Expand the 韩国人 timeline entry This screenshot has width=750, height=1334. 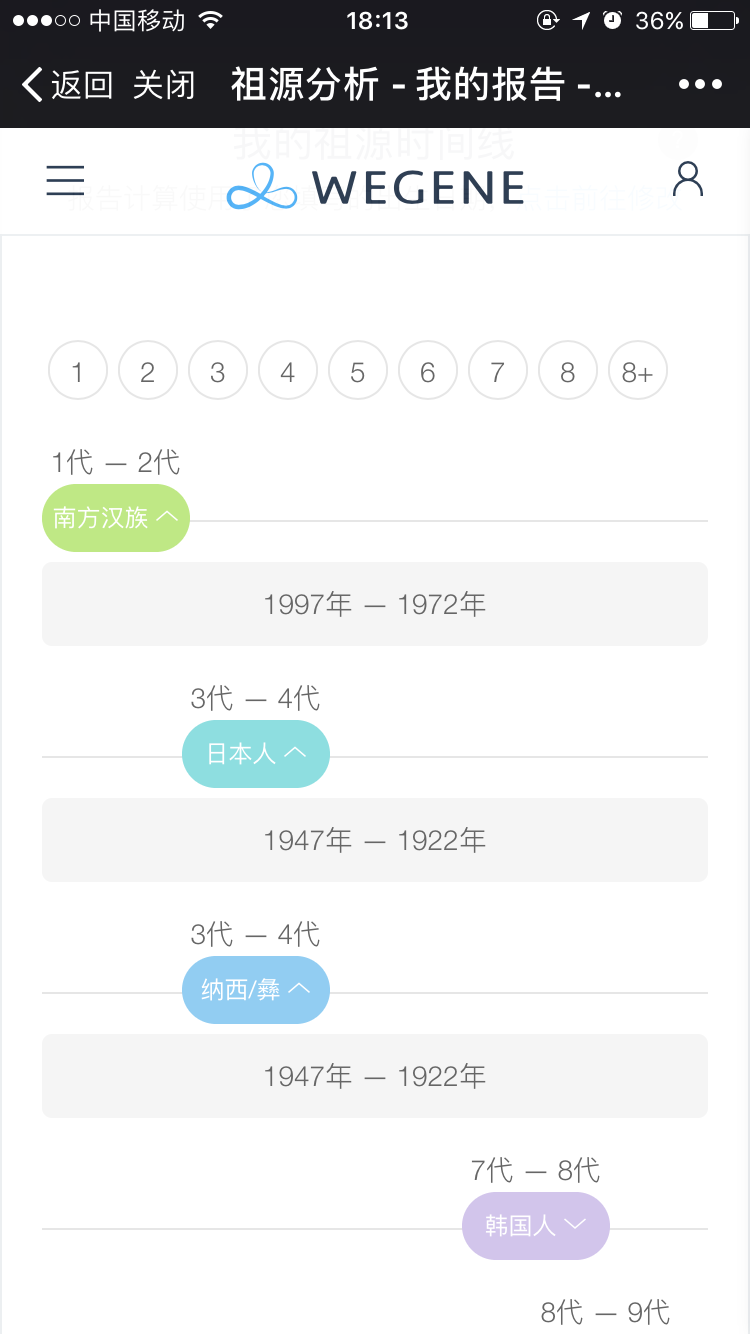pyautogui.click(x=536, y=1226)
